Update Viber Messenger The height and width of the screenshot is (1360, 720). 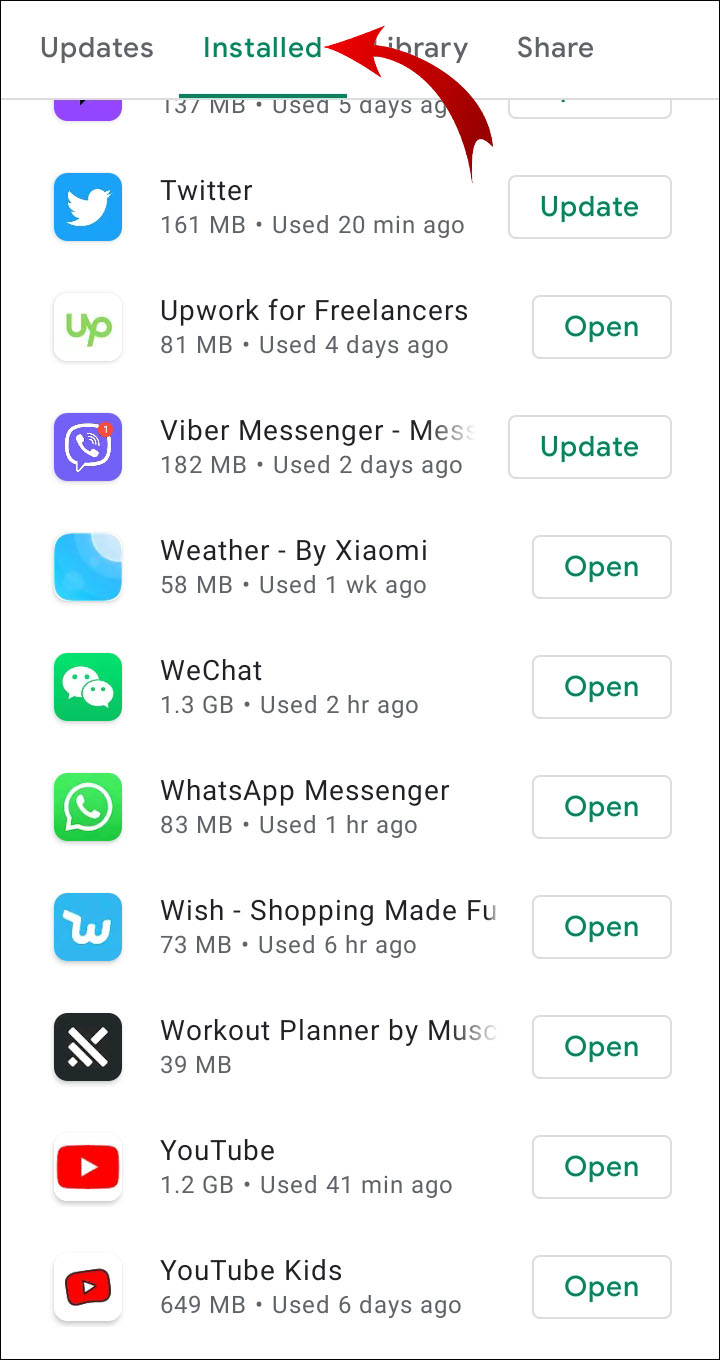pos(589,447)
